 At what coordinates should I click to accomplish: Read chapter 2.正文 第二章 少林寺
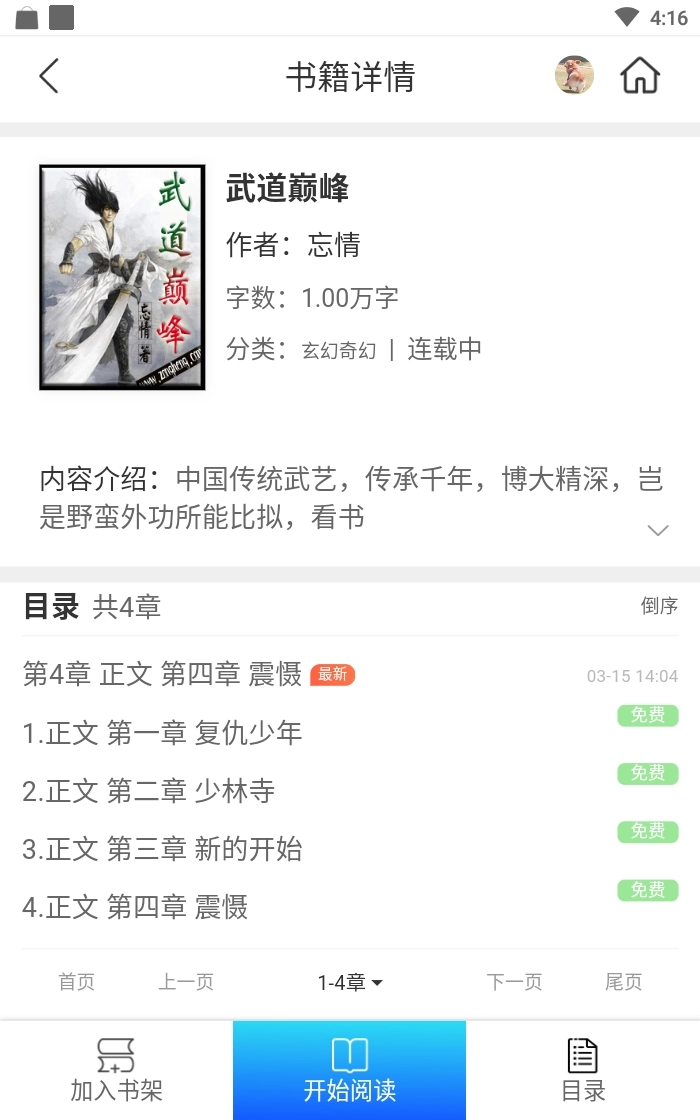pyautogui.click(x=148, y=791)
